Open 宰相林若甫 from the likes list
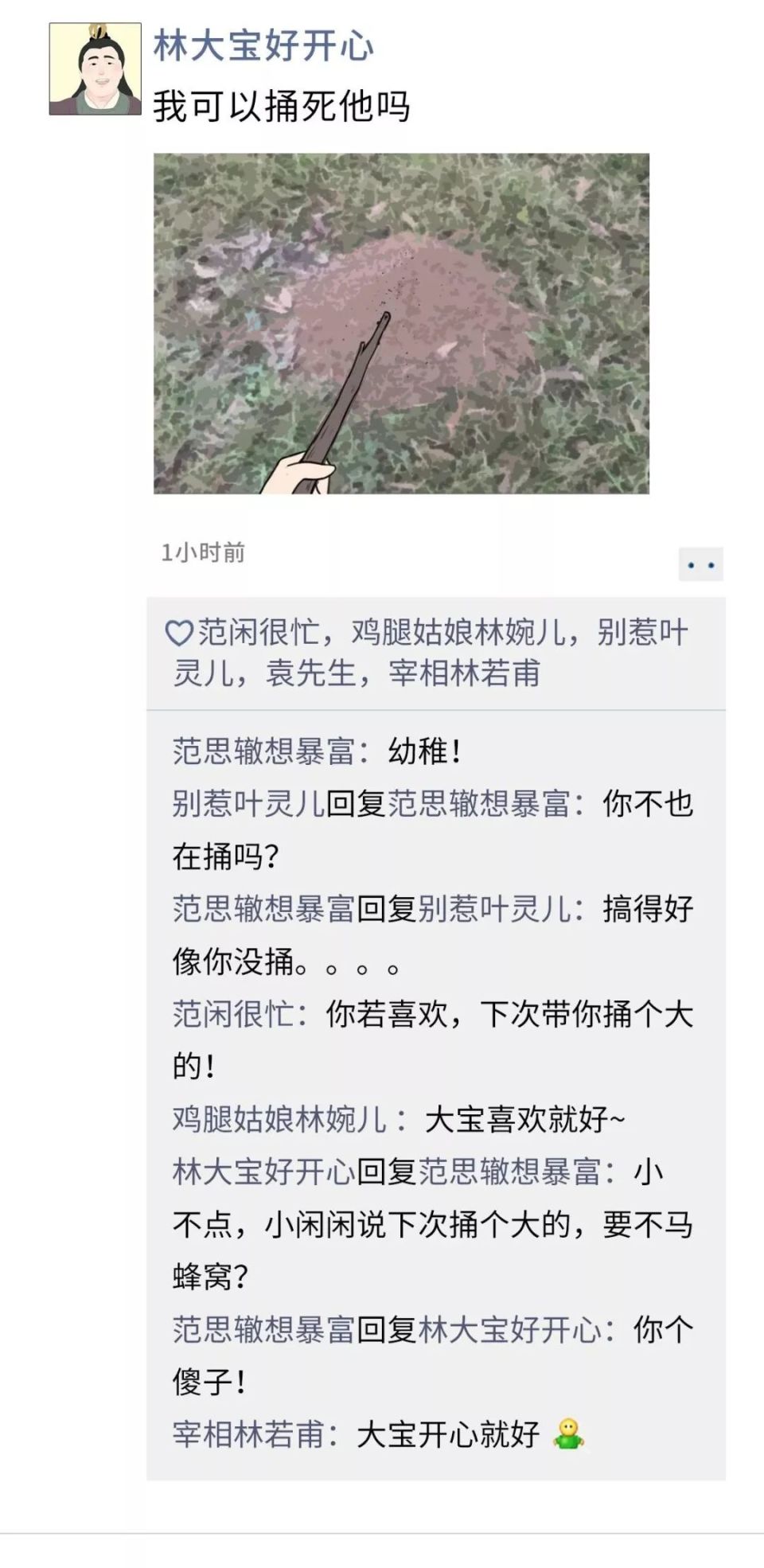Viewport: 764px width, 1568px height. (464, 674)
